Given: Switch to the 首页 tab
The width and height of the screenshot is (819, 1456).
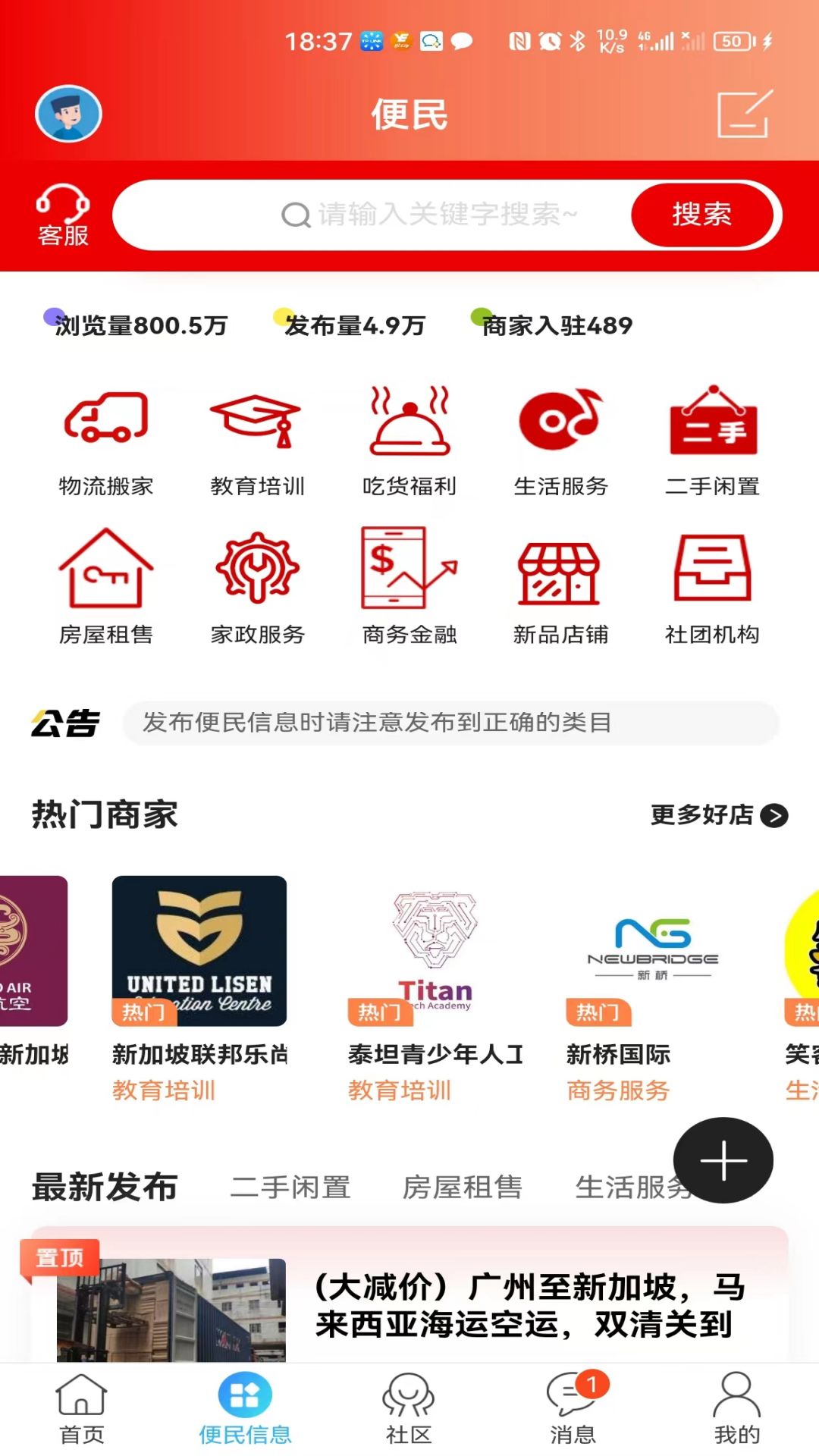Looking at the screenshot, I should [82, 1409].
